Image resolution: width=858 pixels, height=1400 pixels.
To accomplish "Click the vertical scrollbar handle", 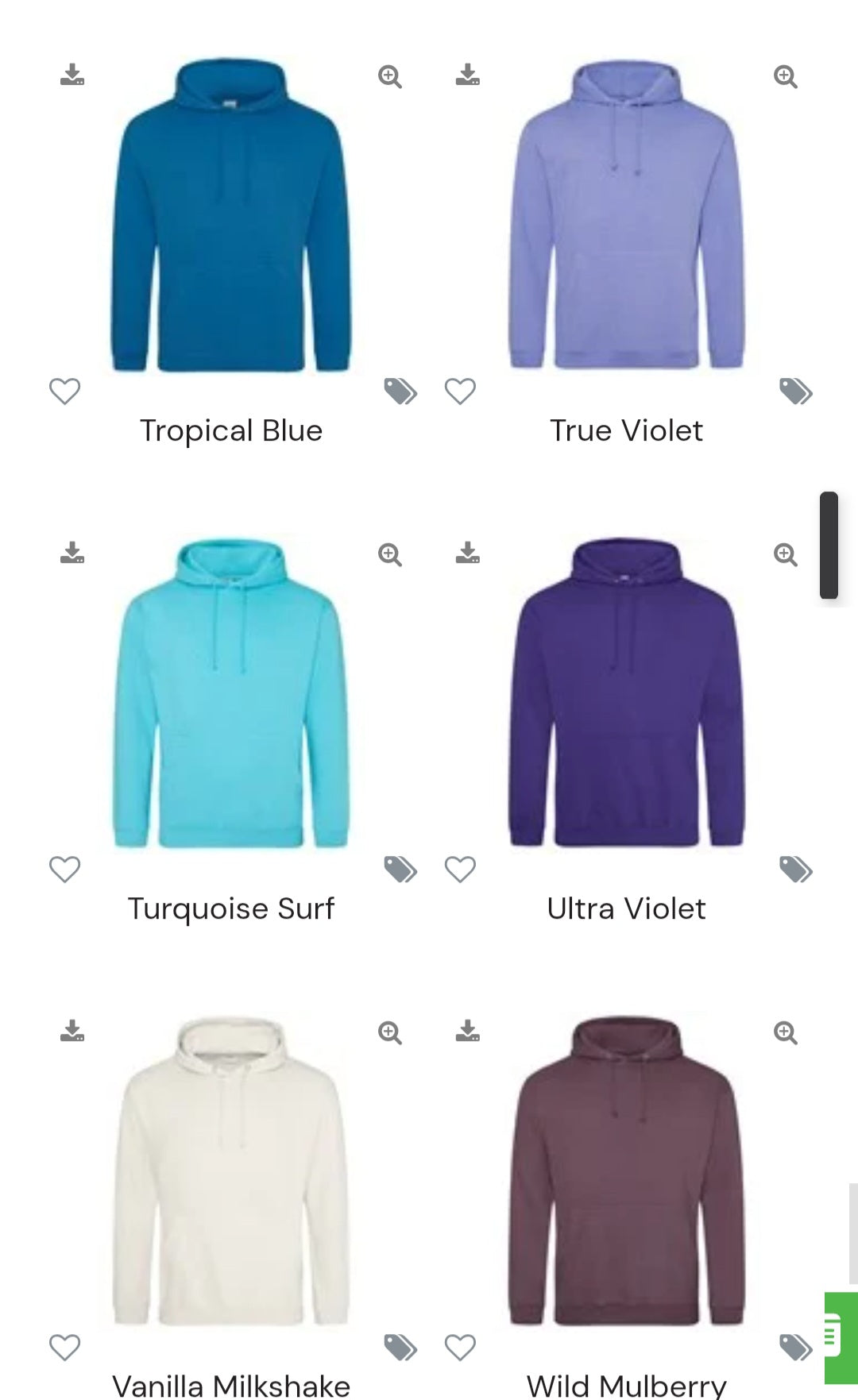I will tap(829, 544).
